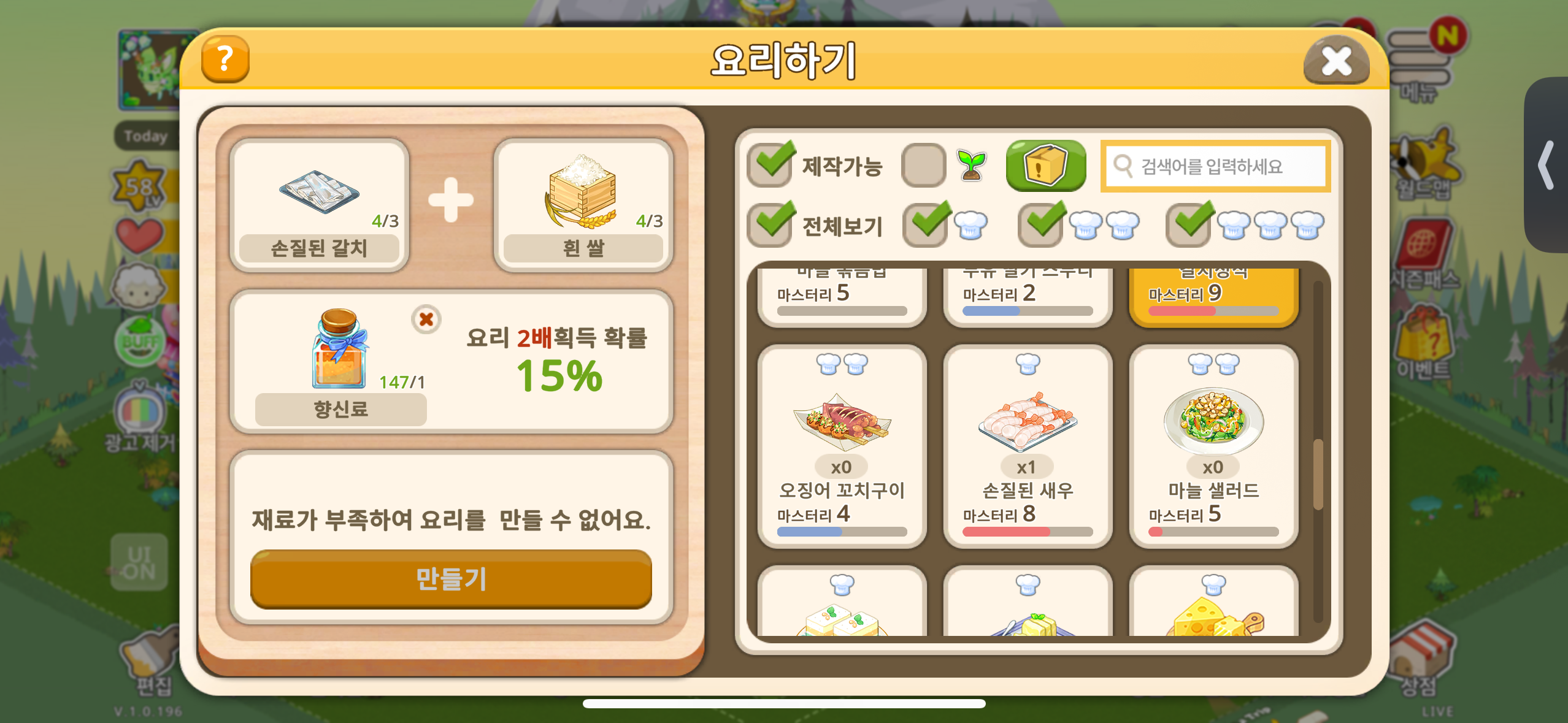Screen dimensions: 1568x723
Task: Toggle the 전체보기 checkbox
Action: coord(771,224)
